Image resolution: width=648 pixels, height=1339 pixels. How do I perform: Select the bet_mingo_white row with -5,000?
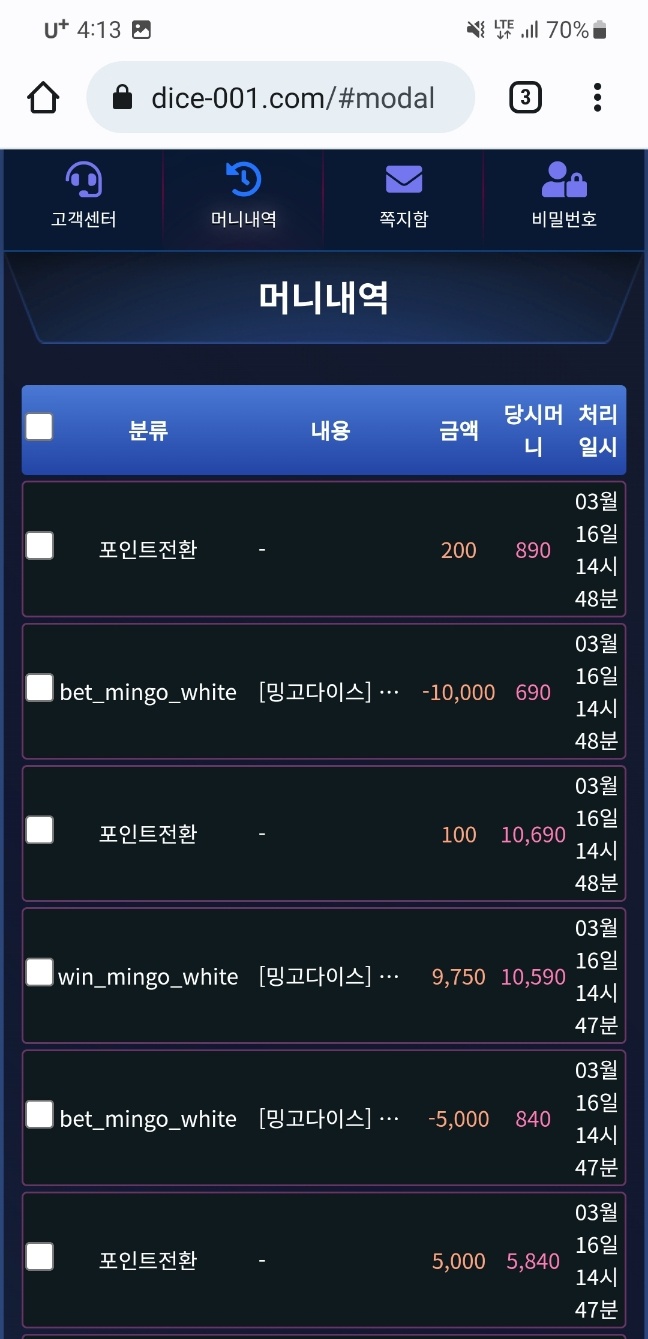click(x=39, y=1114)
